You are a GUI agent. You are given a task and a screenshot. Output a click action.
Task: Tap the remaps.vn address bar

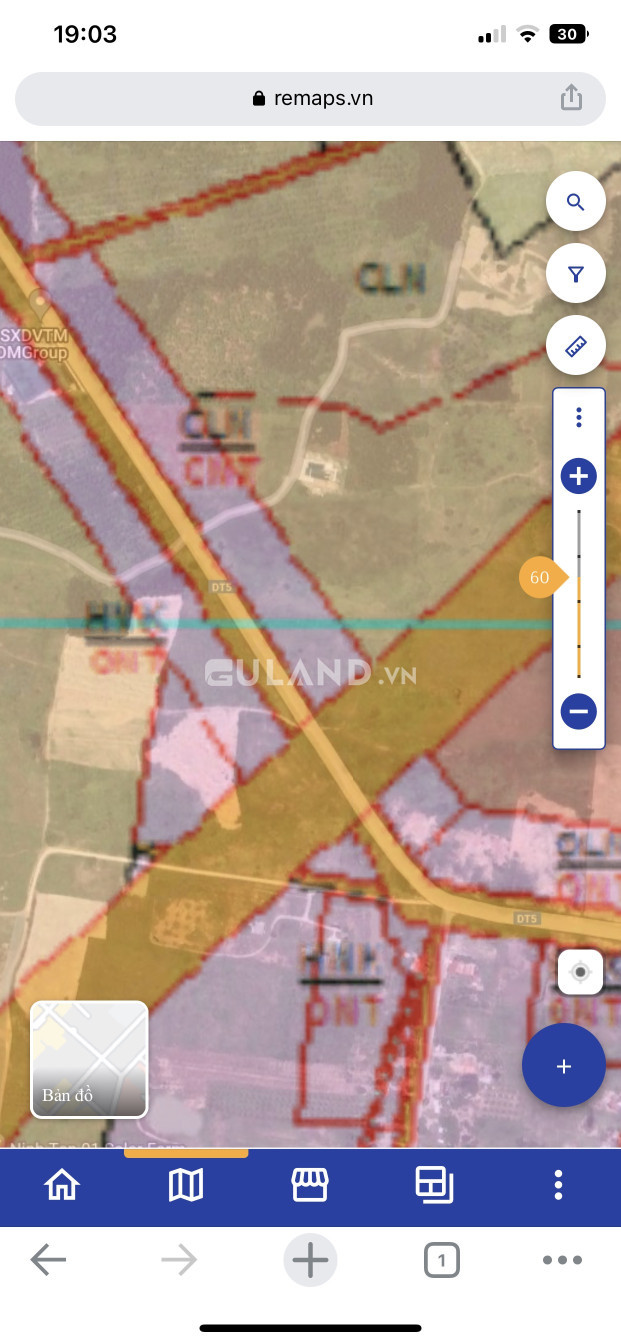[310, 98]
